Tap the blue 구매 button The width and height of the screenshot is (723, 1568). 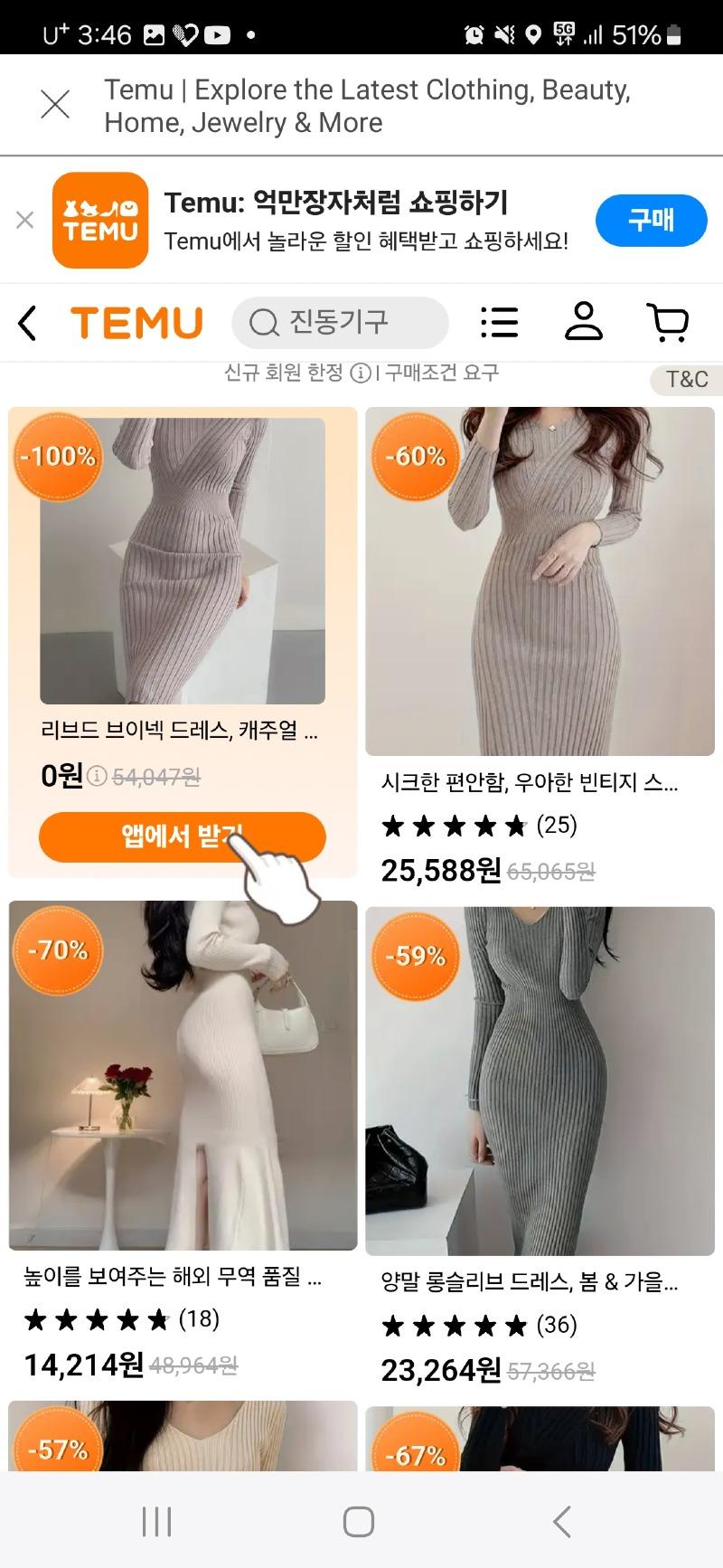(x=651, y=220)
